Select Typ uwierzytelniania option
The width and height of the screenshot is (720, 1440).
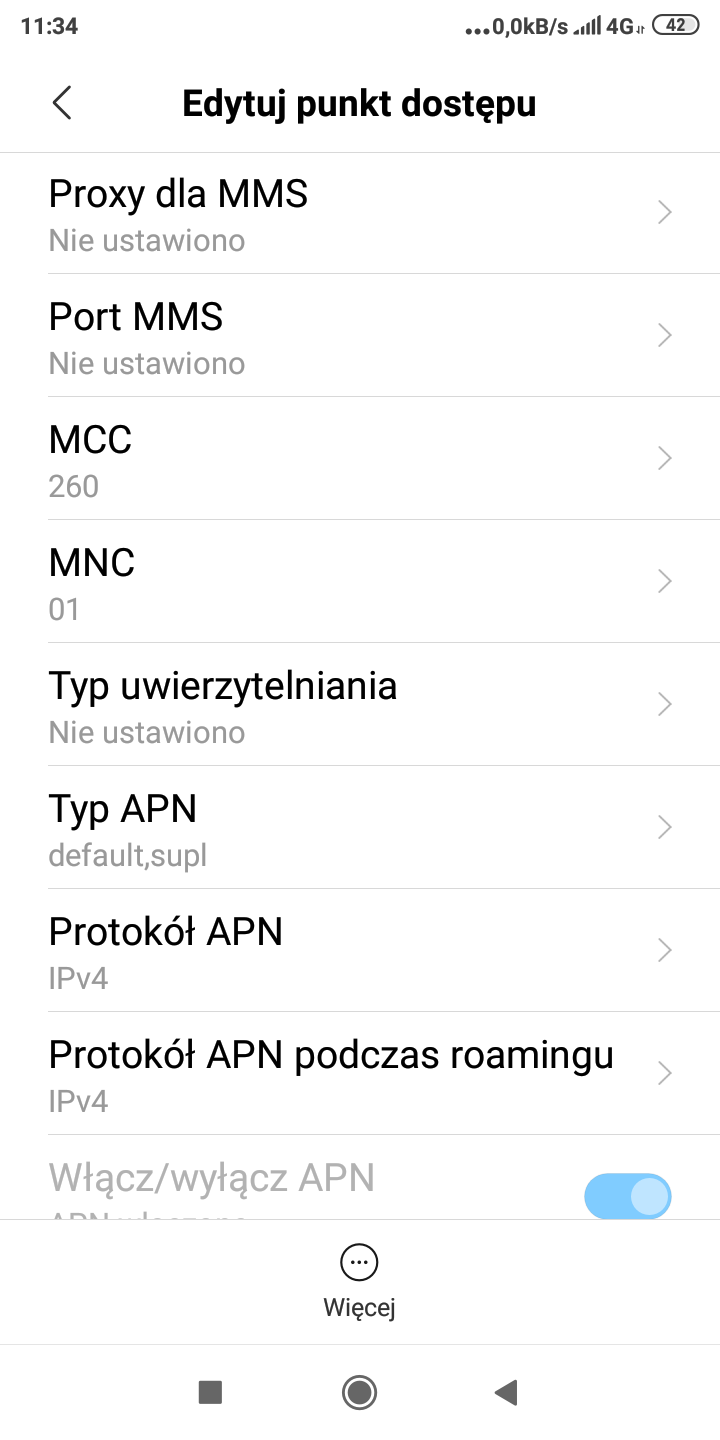(x=360, y=705)
